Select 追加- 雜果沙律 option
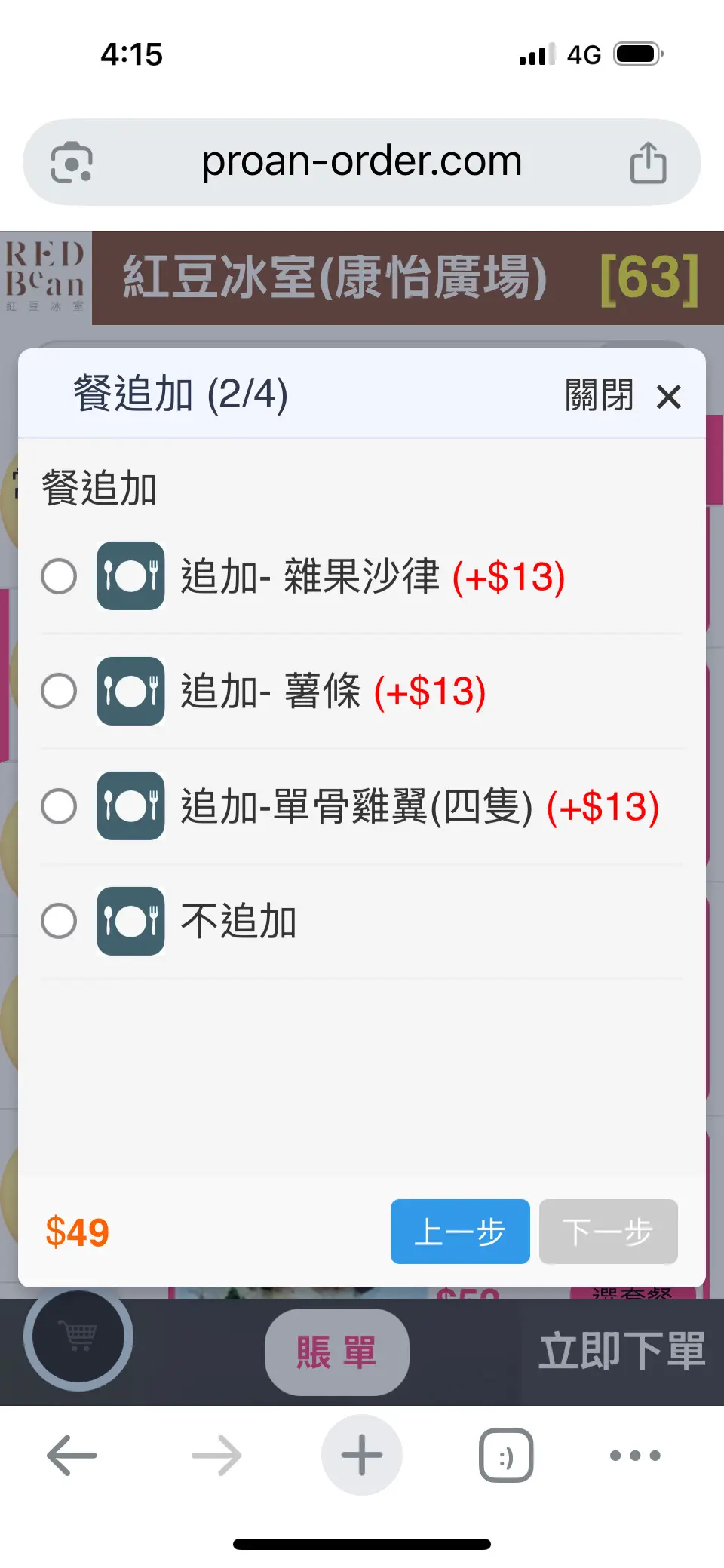The height and width of the screenshot is (1568, 724). point(59,576)
